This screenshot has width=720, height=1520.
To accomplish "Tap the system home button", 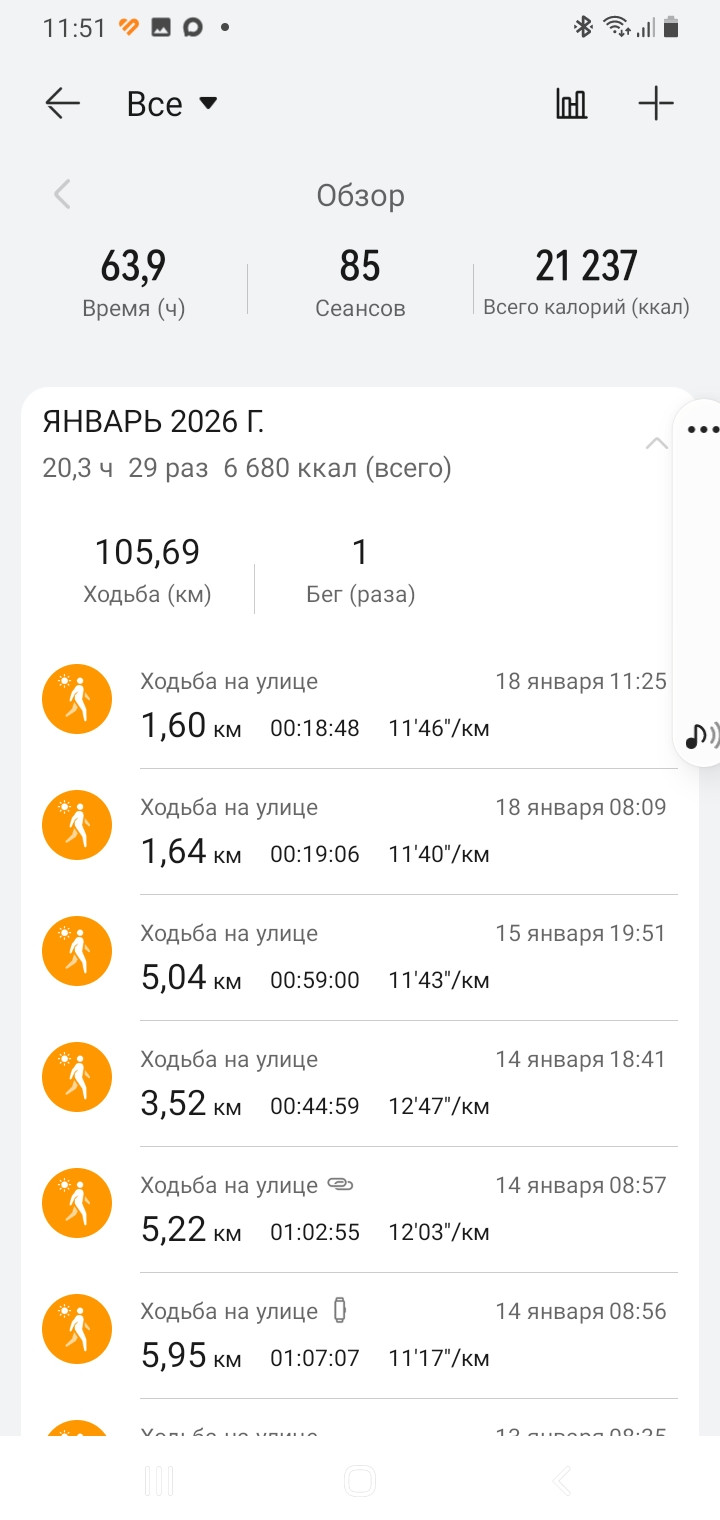I will [359, 1480].
